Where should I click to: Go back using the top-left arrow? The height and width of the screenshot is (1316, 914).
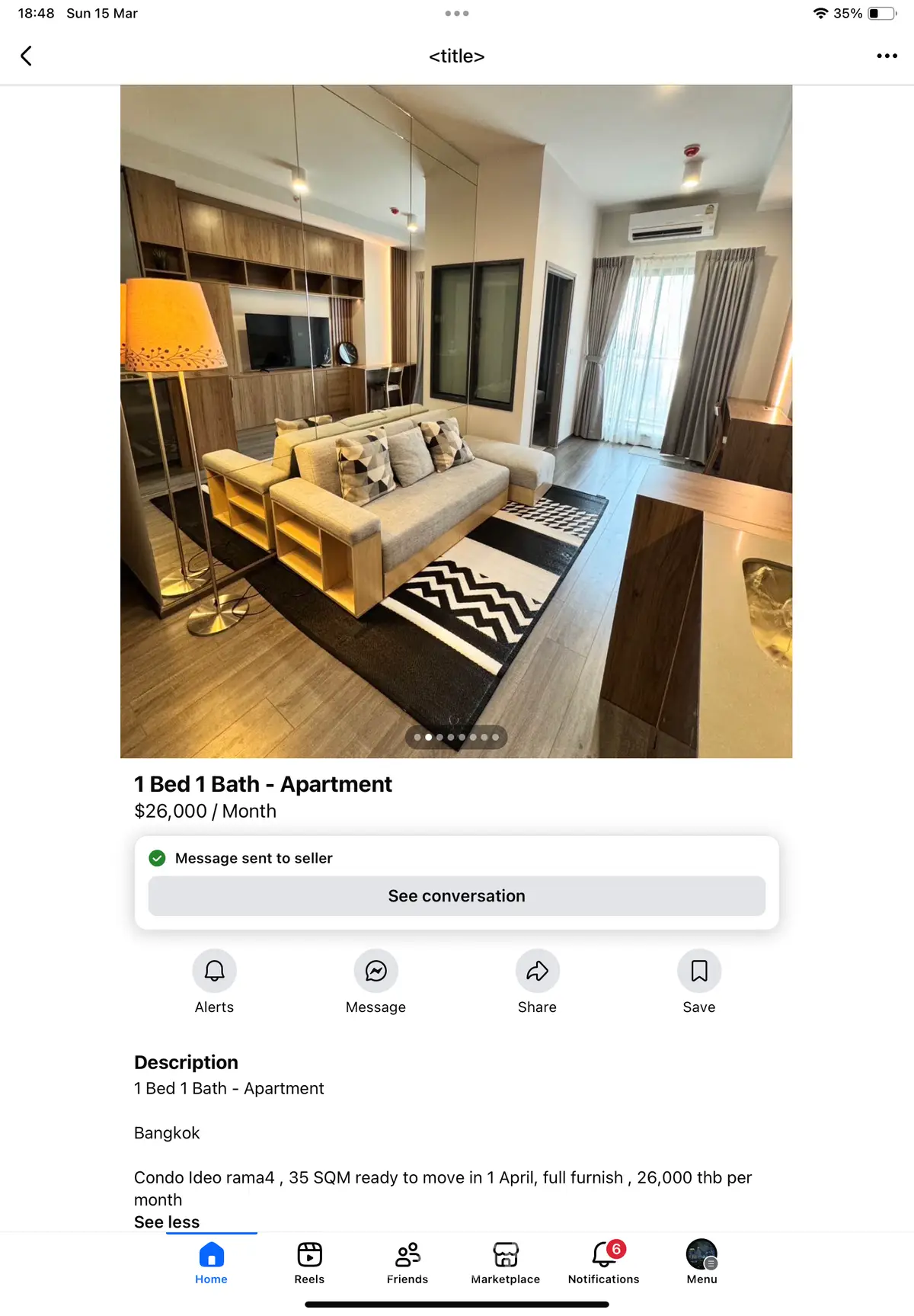26,56
